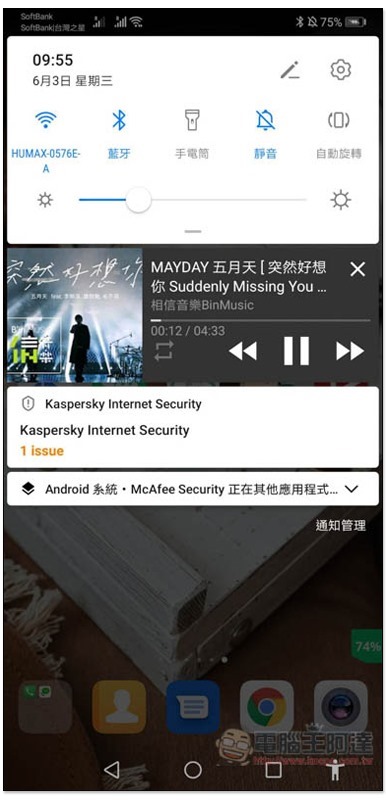Expand the McAfee Security Android system notification
The width and height of the screenshot is (386, 800).
tap(352, 489)
